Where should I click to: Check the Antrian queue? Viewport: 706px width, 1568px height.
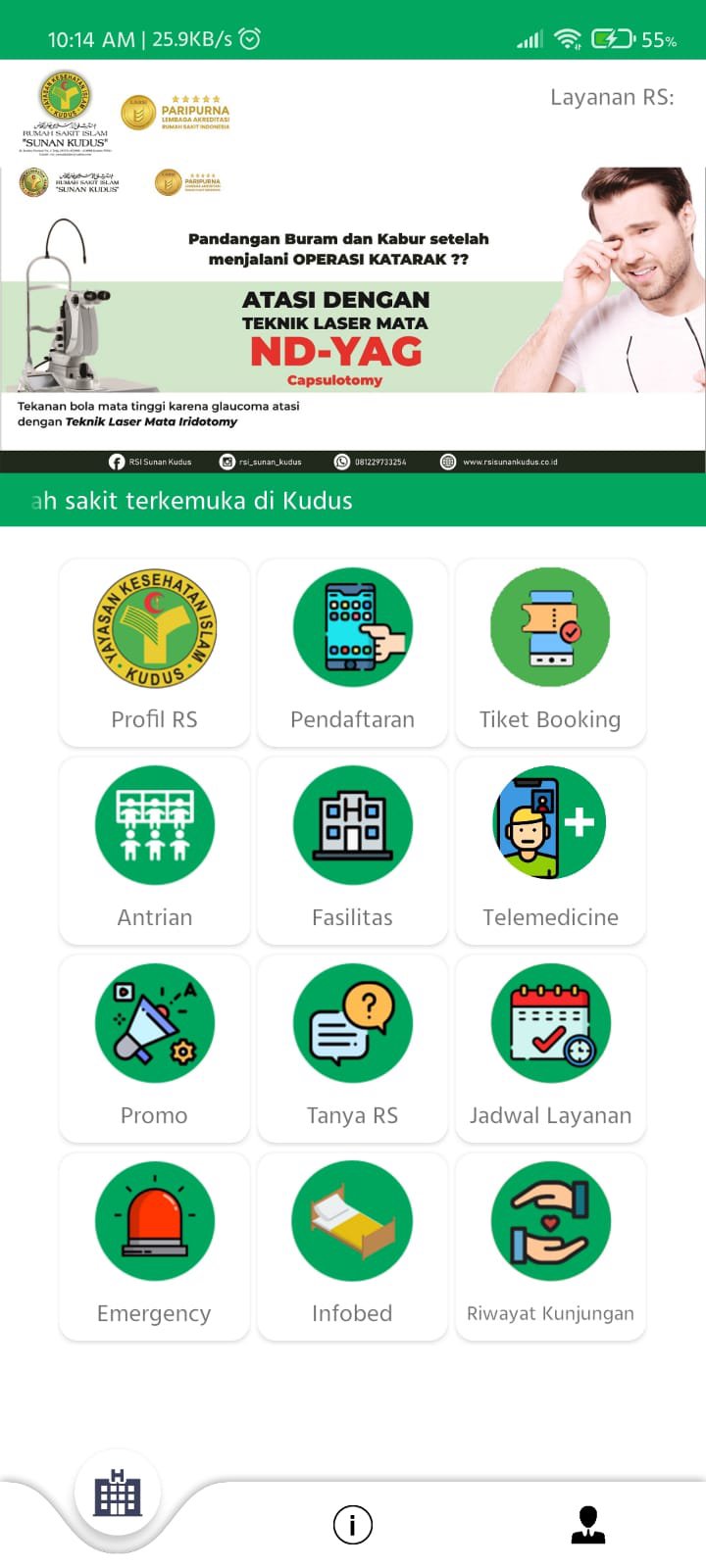click(155, 851)
